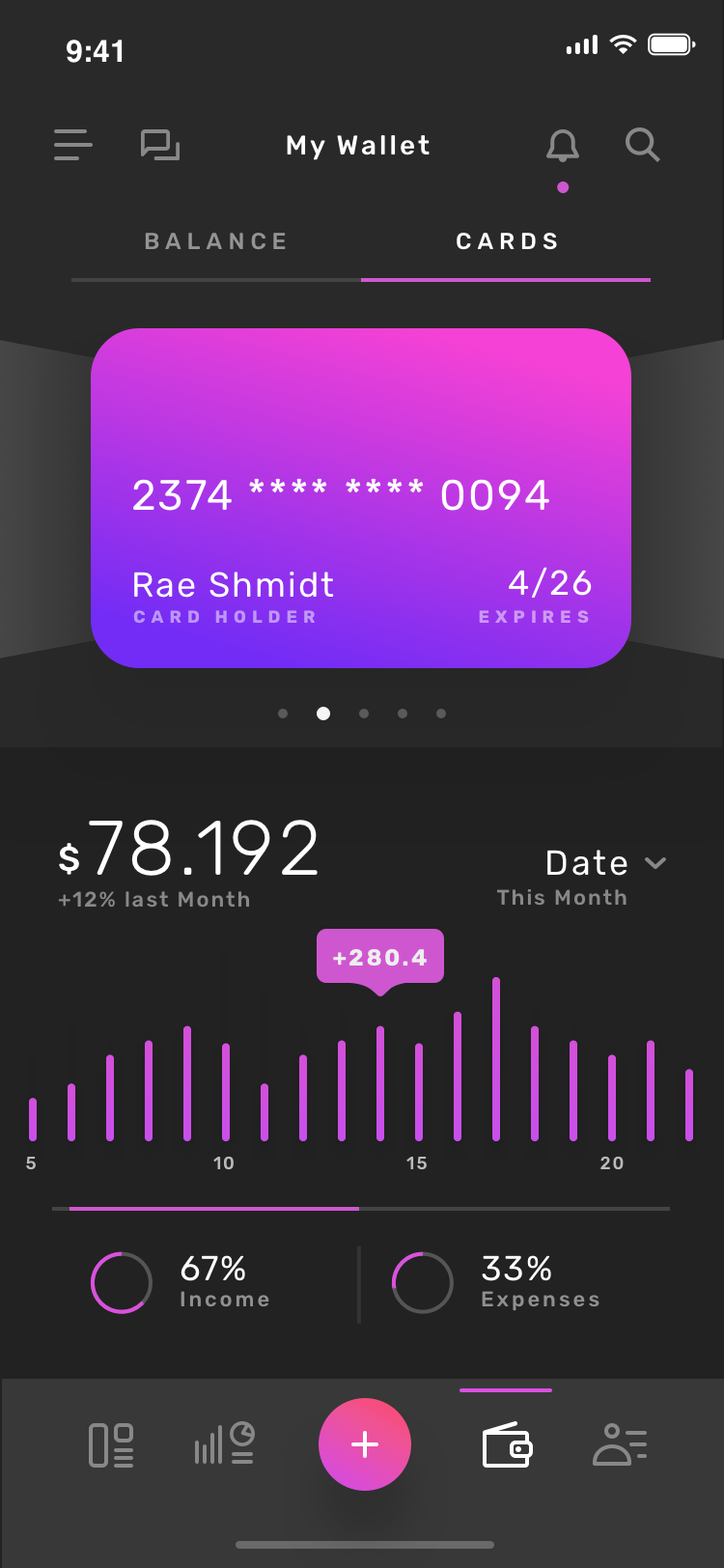
Task: Tap the +280.4 chart bar
Action: click(x=380, y=1083)
